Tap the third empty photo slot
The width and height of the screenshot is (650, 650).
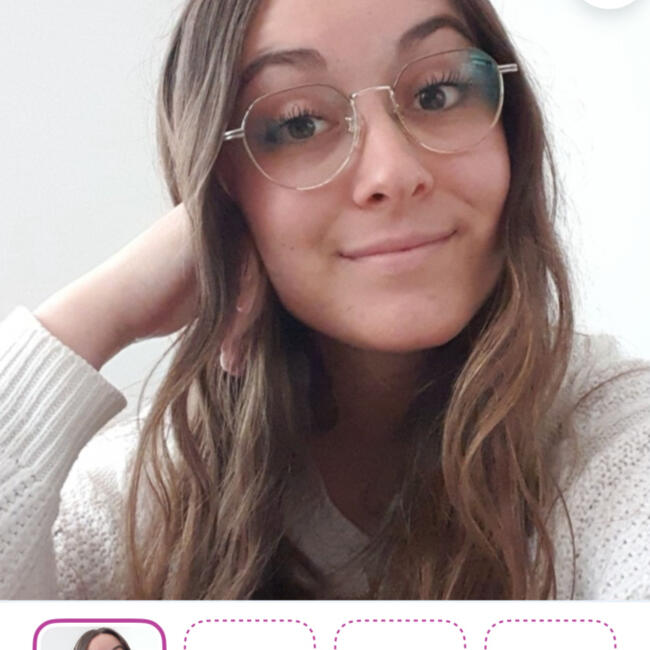pyautogui.click(x=400, y=636)
